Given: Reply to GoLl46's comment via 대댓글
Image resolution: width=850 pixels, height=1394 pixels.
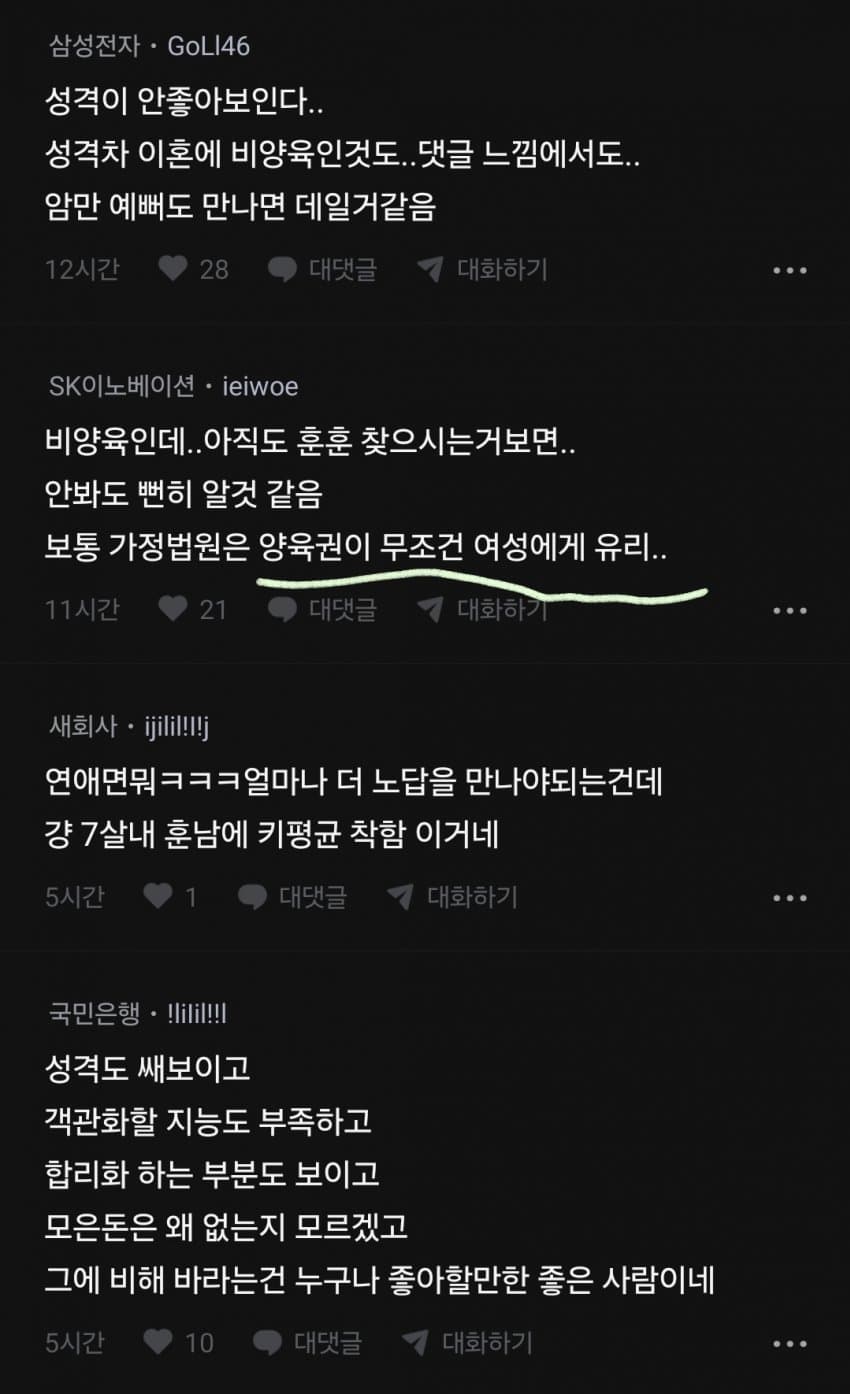Looking at the screenshot, I should click(x=322, y=269).
